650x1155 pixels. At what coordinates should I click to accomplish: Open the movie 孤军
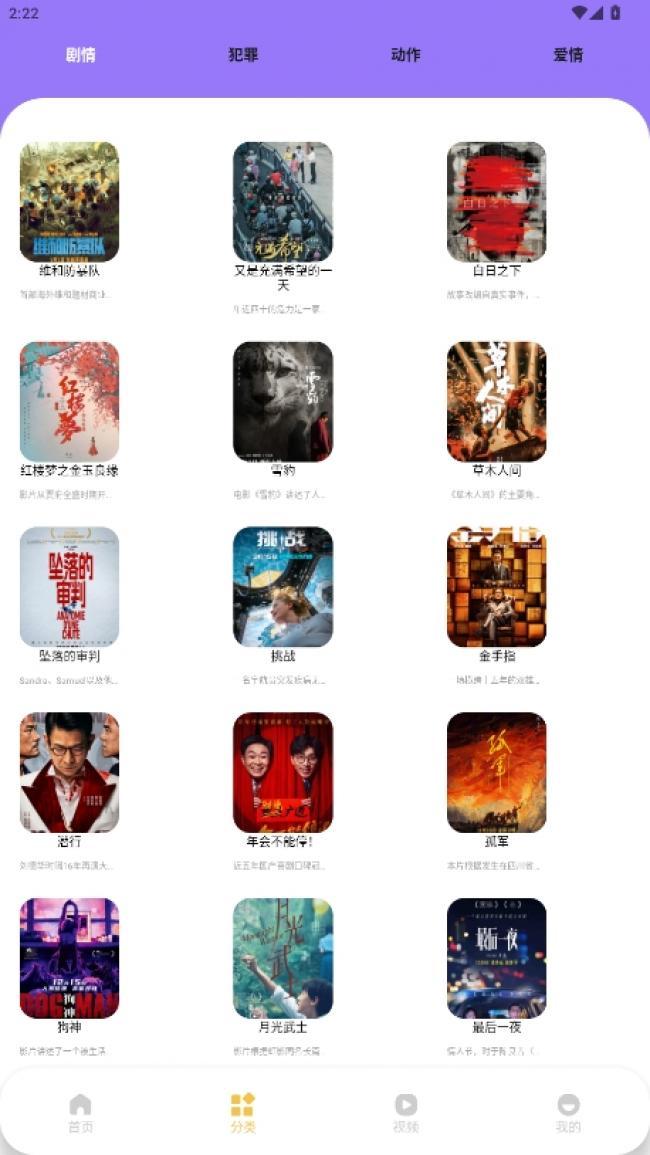point(496,772)
